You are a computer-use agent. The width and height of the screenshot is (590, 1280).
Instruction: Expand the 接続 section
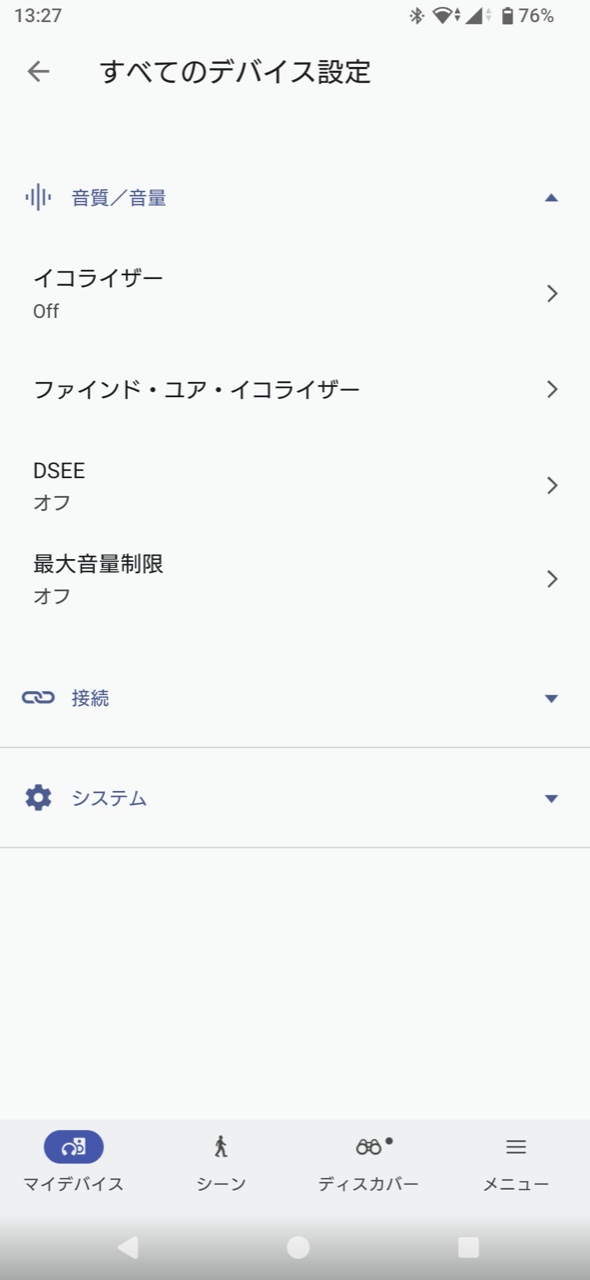click(295, 698)
